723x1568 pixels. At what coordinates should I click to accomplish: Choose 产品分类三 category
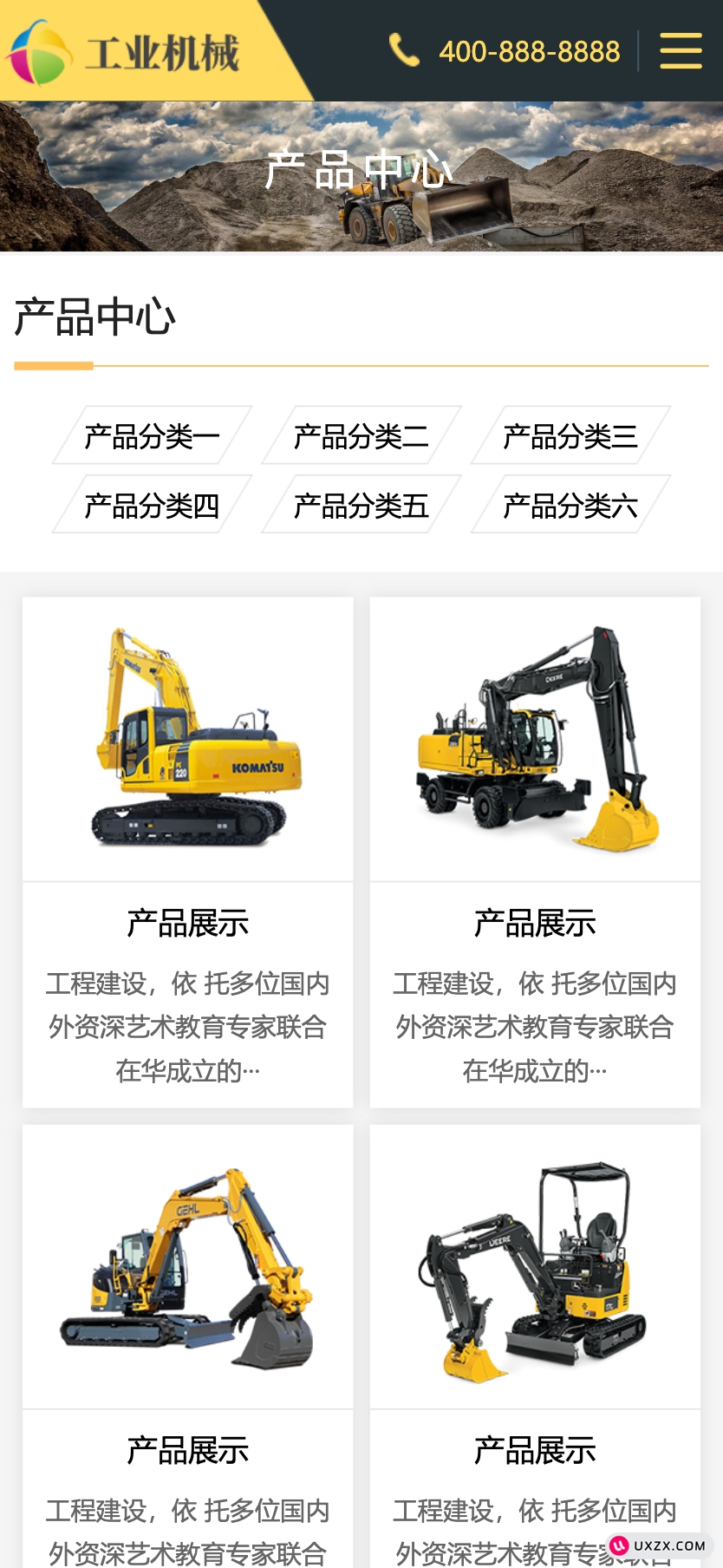[x=570, y=435]
